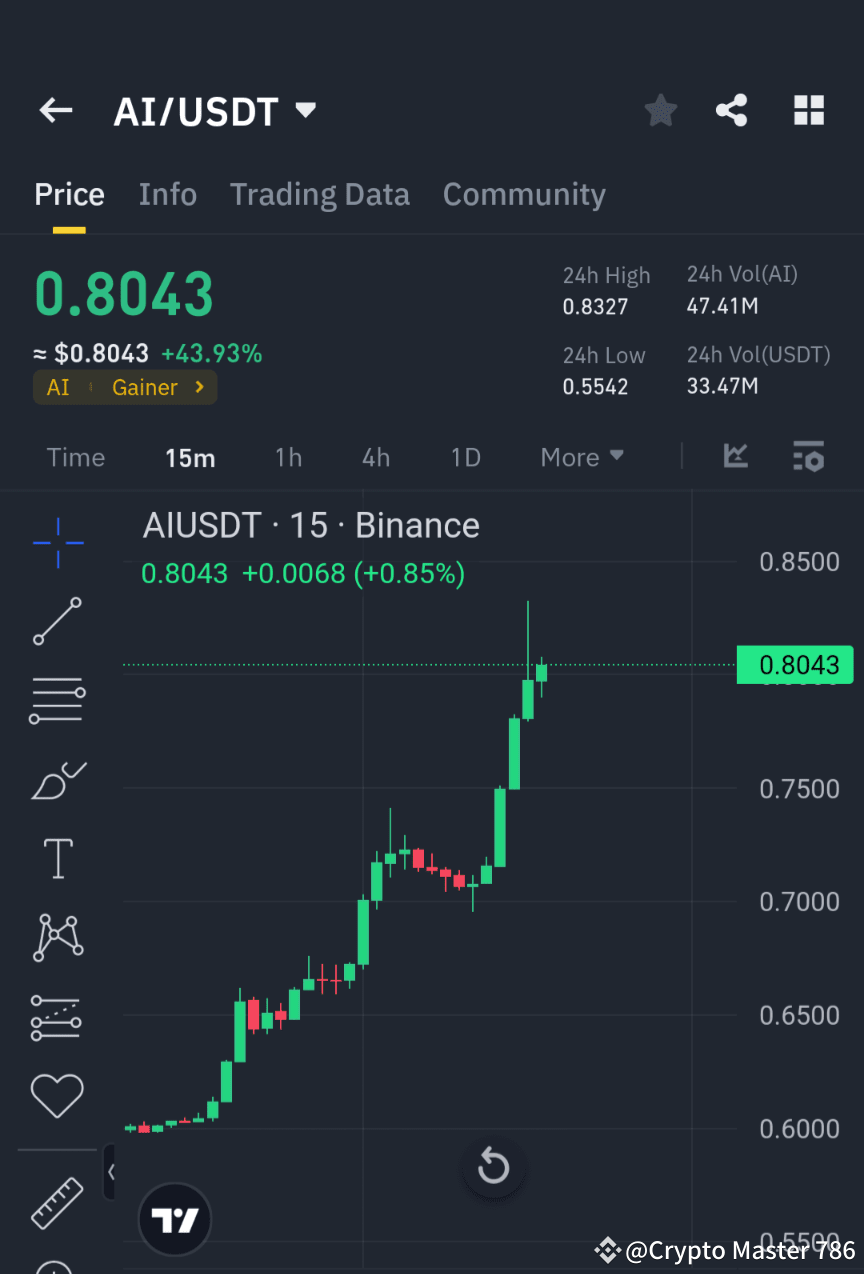Select the arc/curve drawing tool

coord(57,780)
